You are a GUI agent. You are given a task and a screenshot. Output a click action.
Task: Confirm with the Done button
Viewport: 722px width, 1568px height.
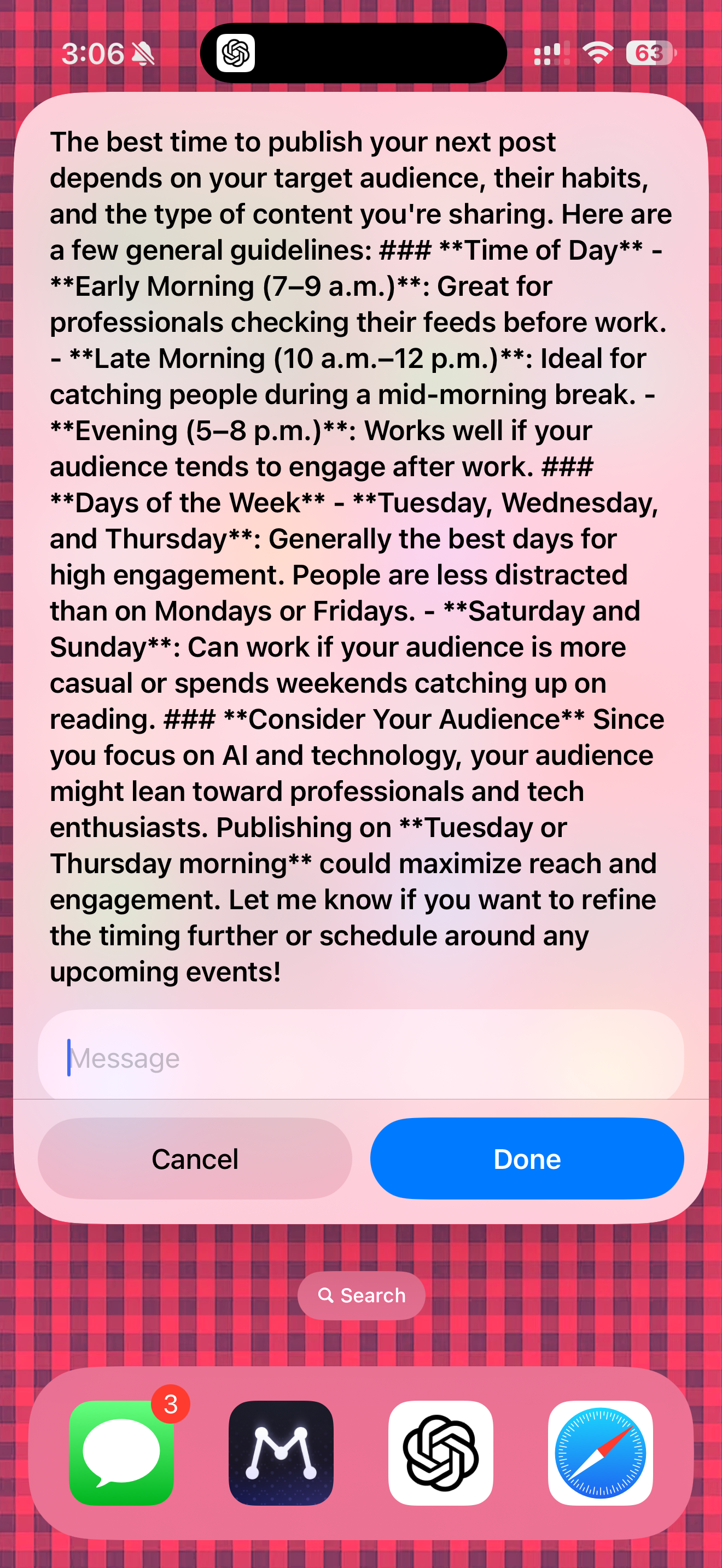pos(527,1159)
